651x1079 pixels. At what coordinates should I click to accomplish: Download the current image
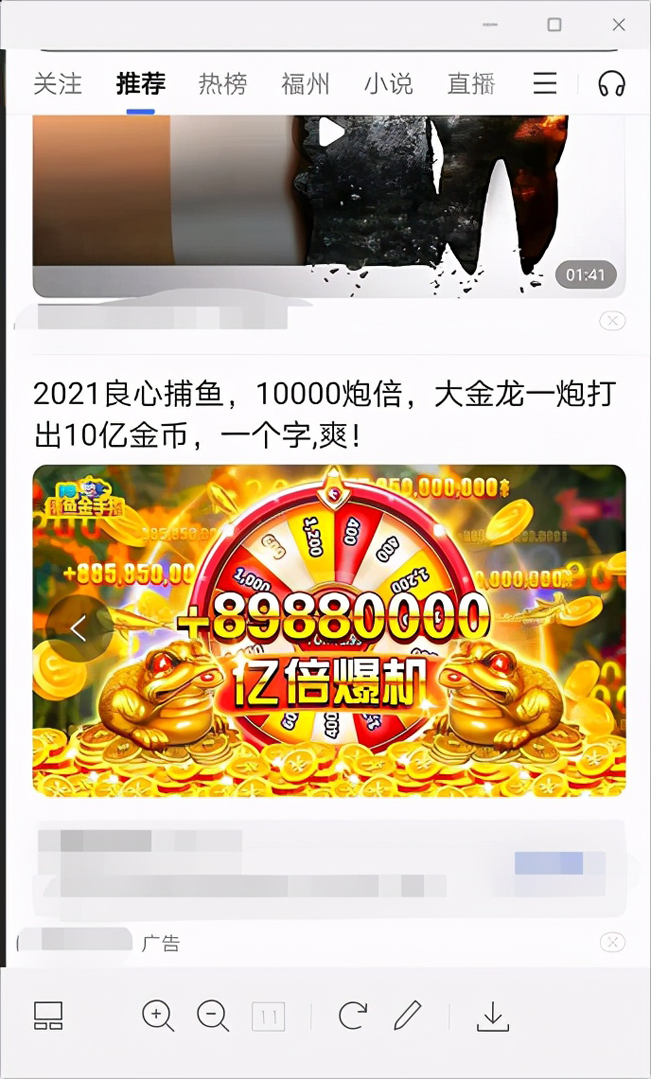(x=492, y=1016)
